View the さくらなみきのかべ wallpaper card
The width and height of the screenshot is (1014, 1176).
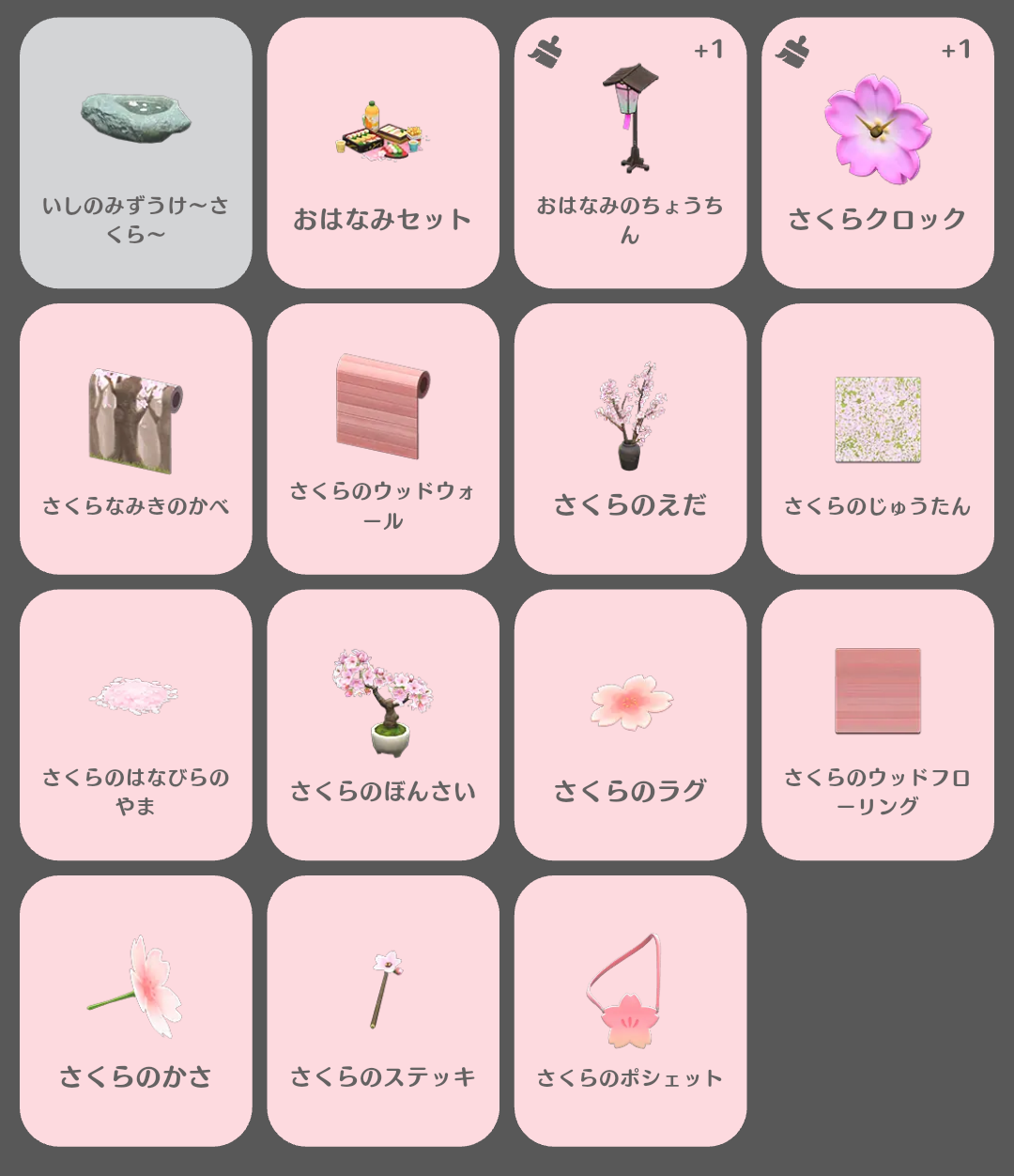135,439
